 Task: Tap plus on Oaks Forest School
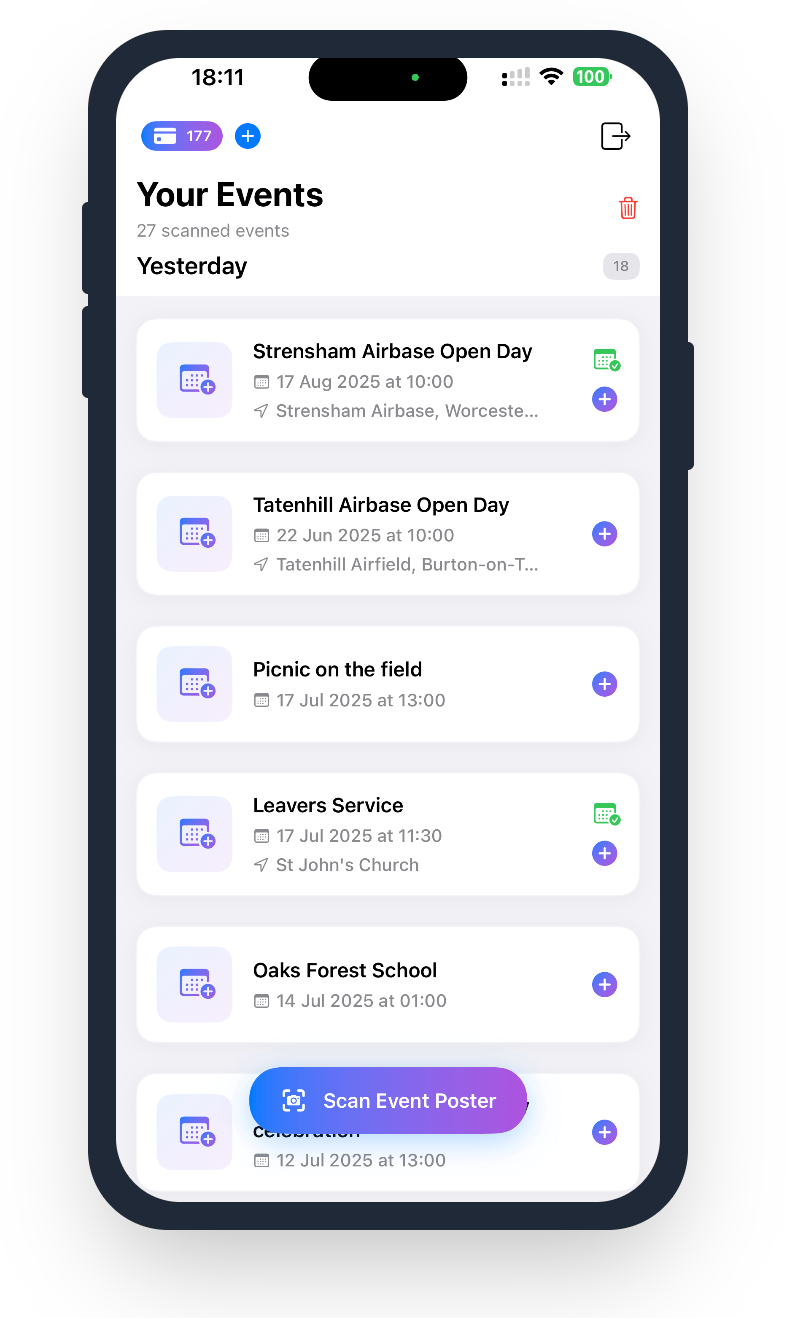[x=604, y=984]
